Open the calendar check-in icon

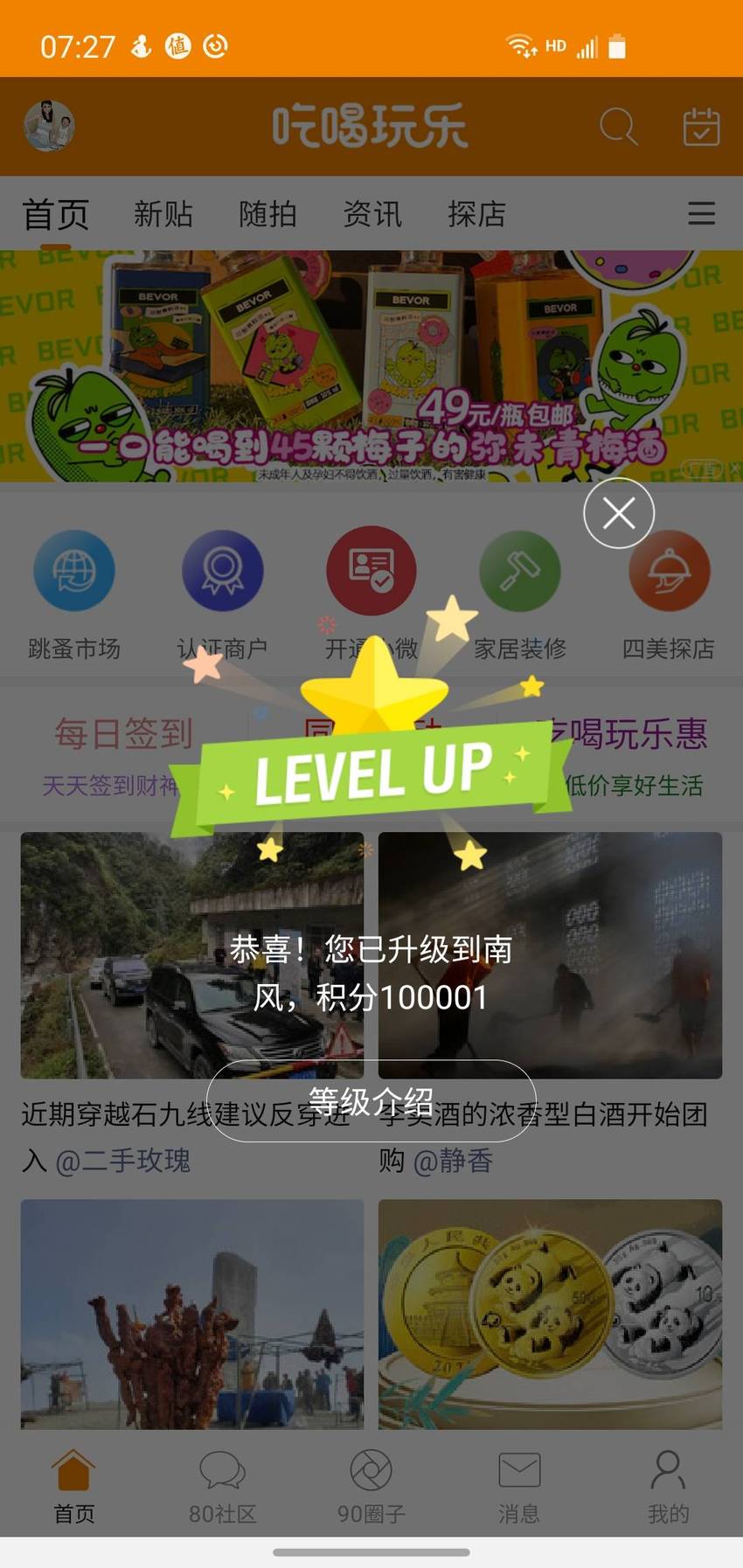pos(701,127)
